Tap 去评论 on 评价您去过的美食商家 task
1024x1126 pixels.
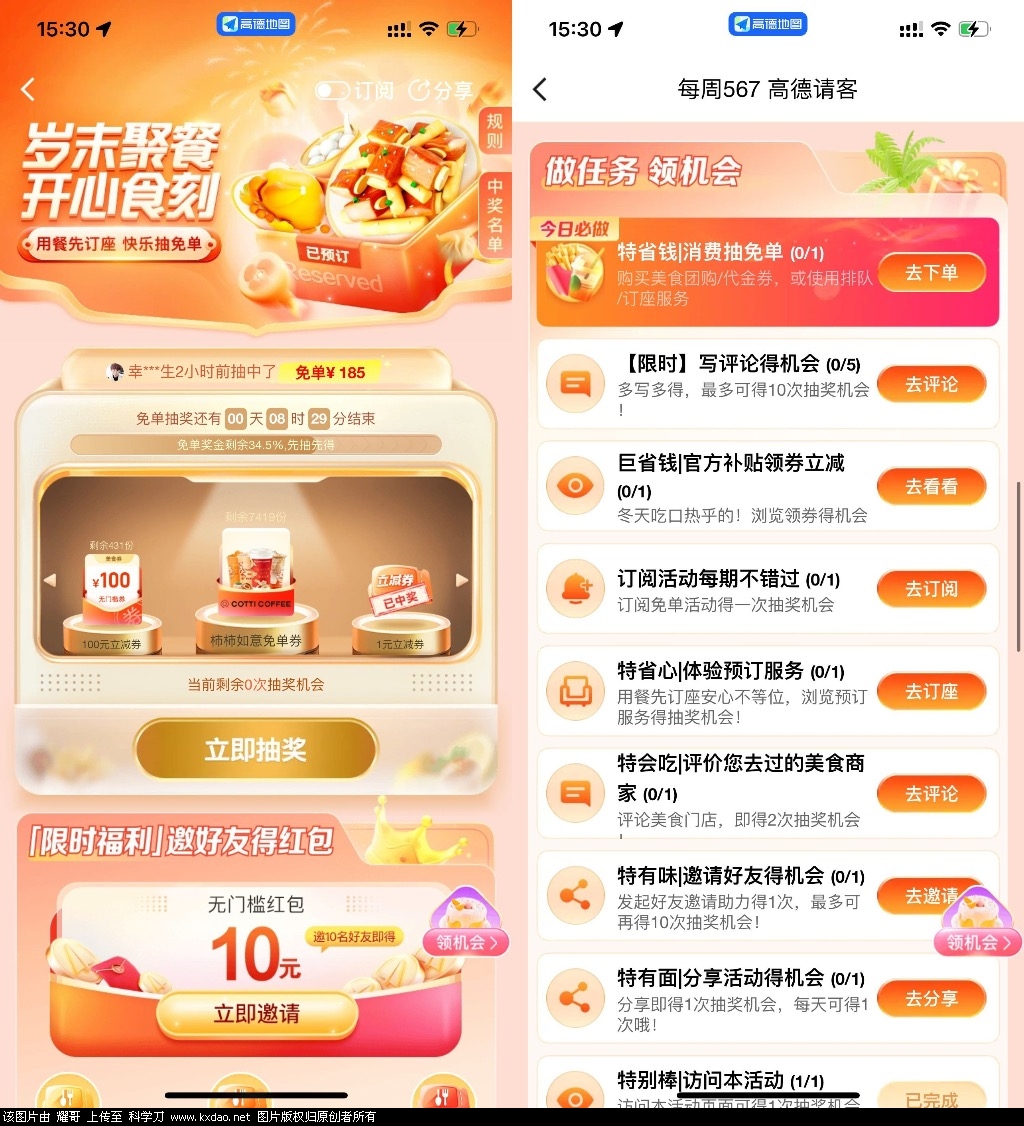point(931,794)
